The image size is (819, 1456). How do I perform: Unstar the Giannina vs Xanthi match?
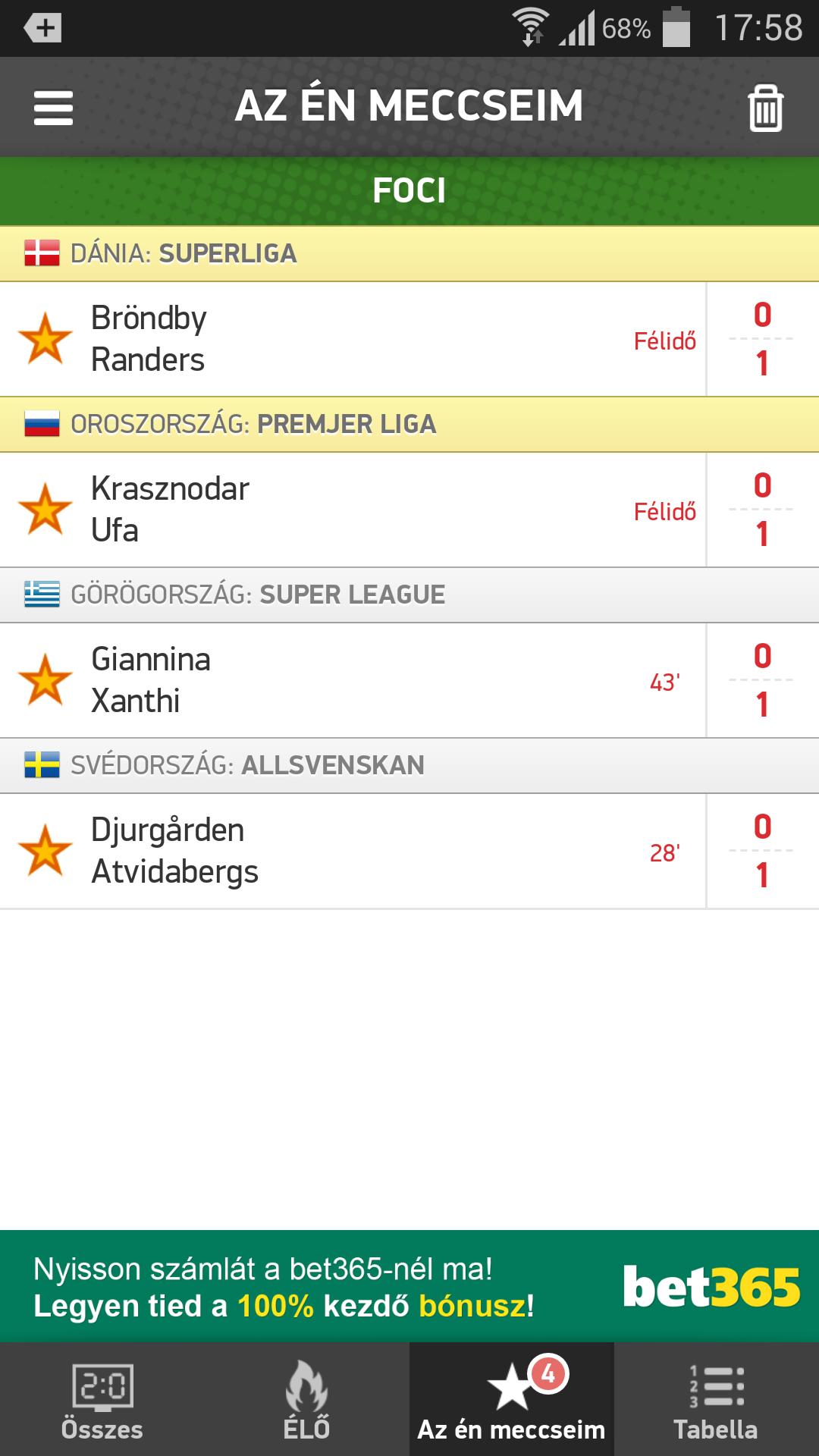(x=45, y=680)
